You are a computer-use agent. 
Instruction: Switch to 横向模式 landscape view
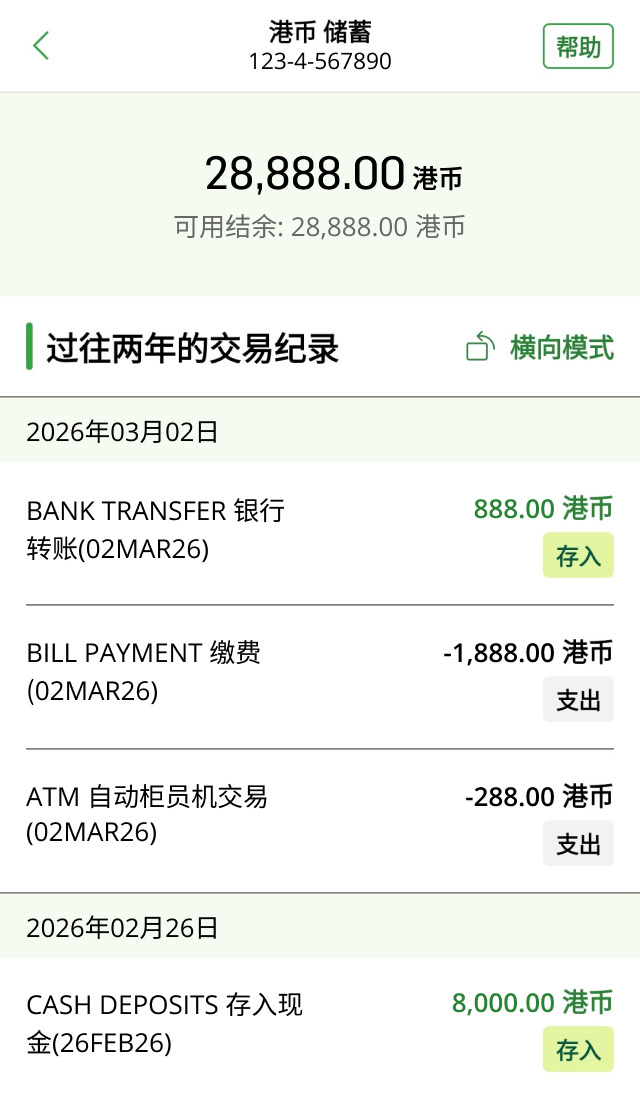click(x=540, y=348)
